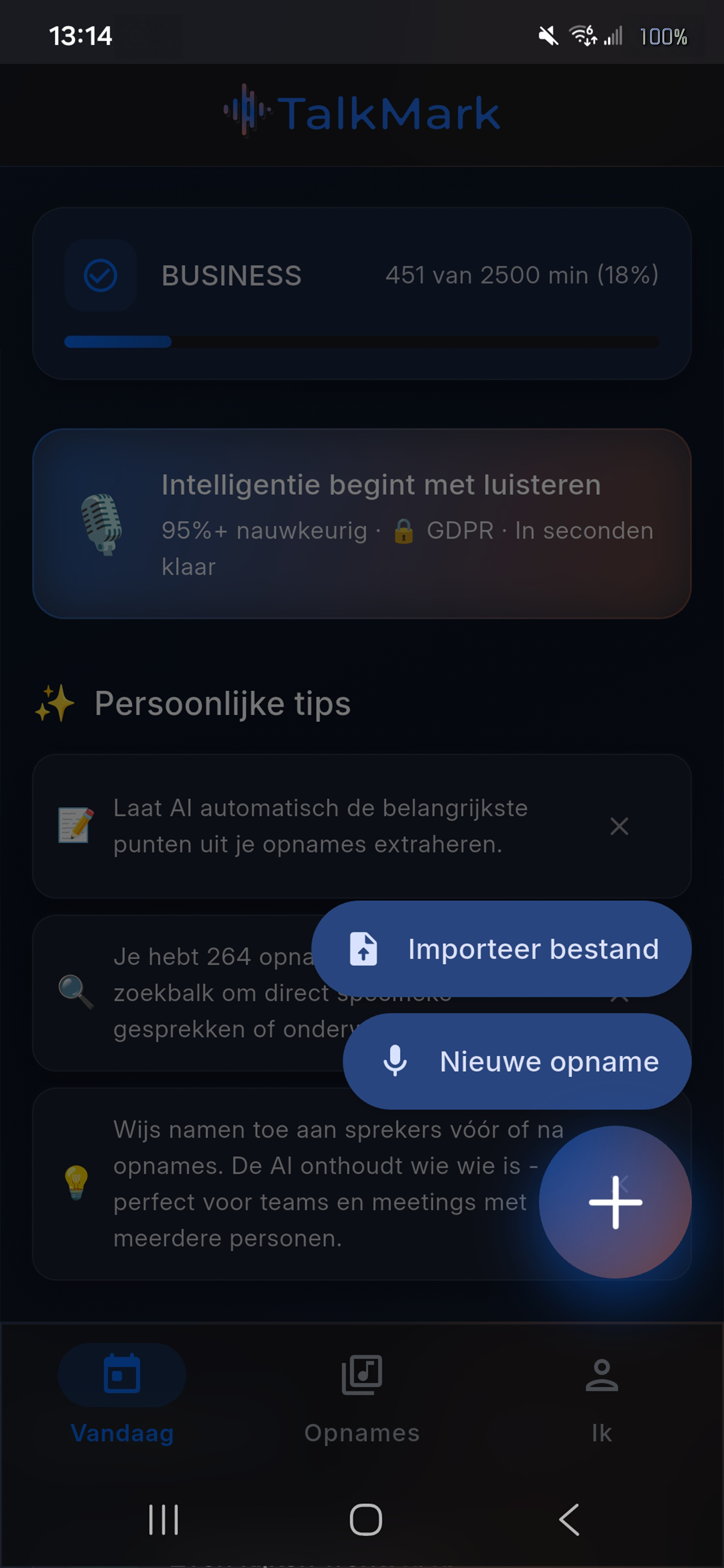
Task: Open the BUSINESS plan usage card
Action: click(362, 294)
